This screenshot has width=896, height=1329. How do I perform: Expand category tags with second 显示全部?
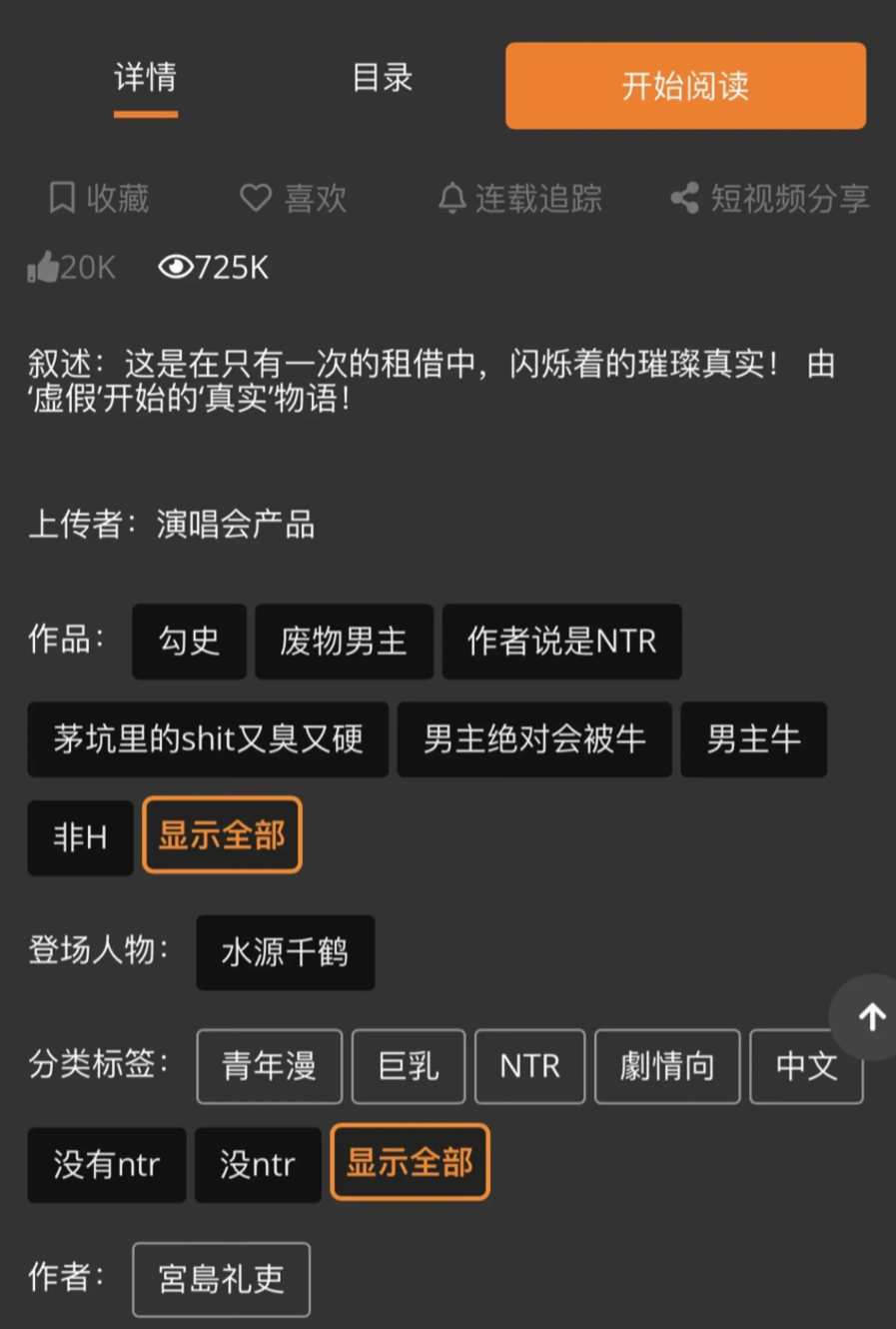coord(410,1162)
